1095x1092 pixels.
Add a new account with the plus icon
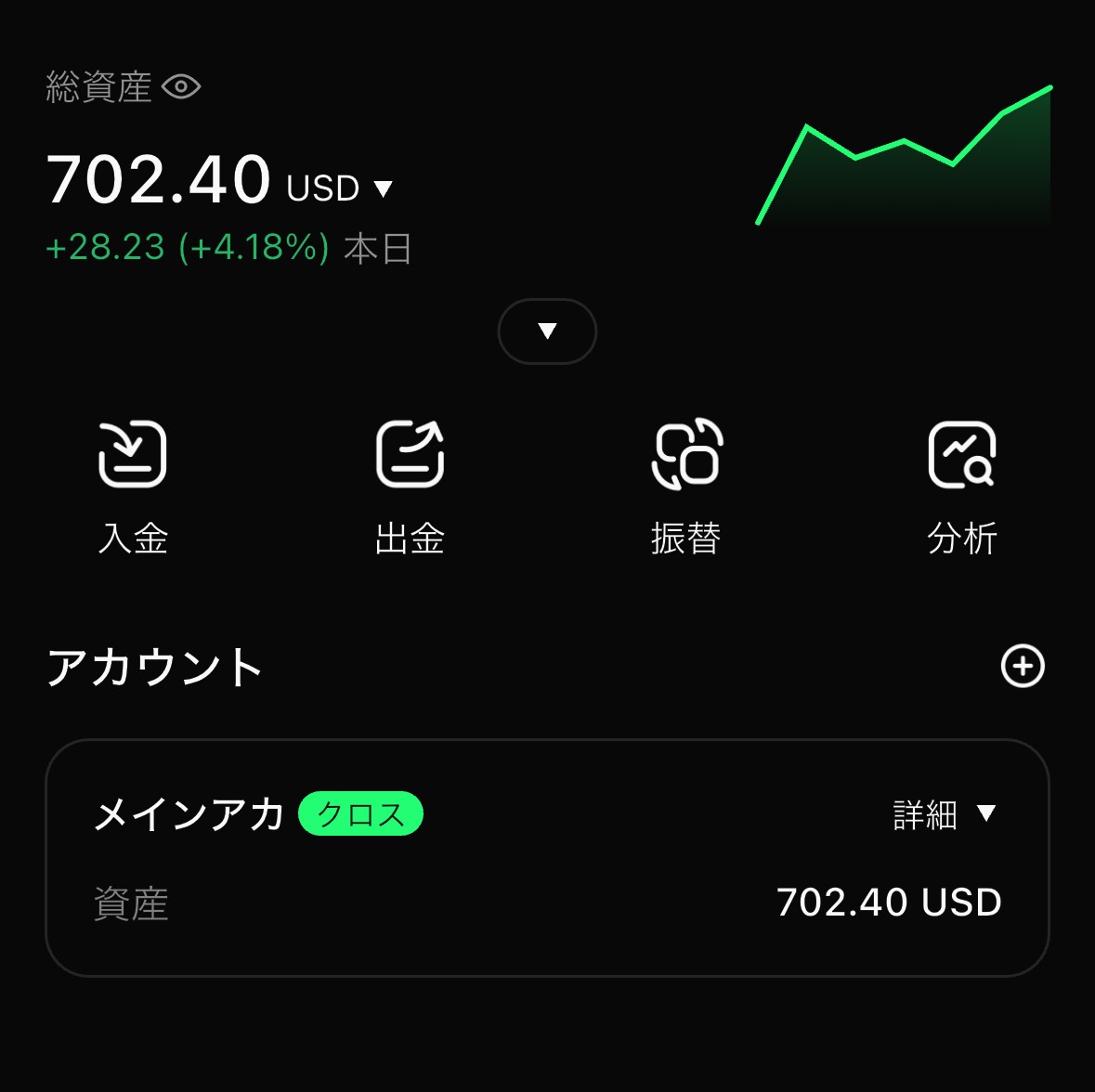click(x=1023, y=666)
